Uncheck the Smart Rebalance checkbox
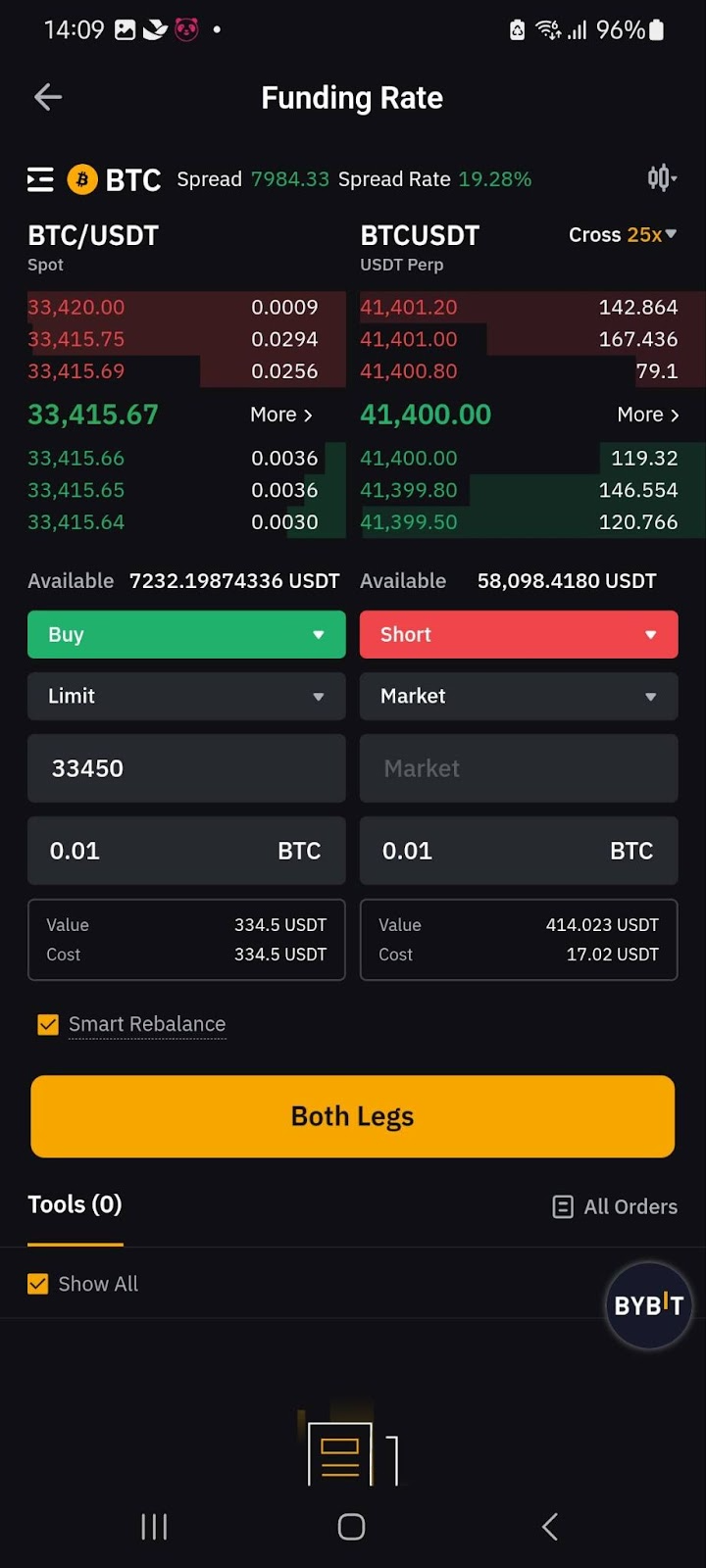 (x=48, y=1025)
